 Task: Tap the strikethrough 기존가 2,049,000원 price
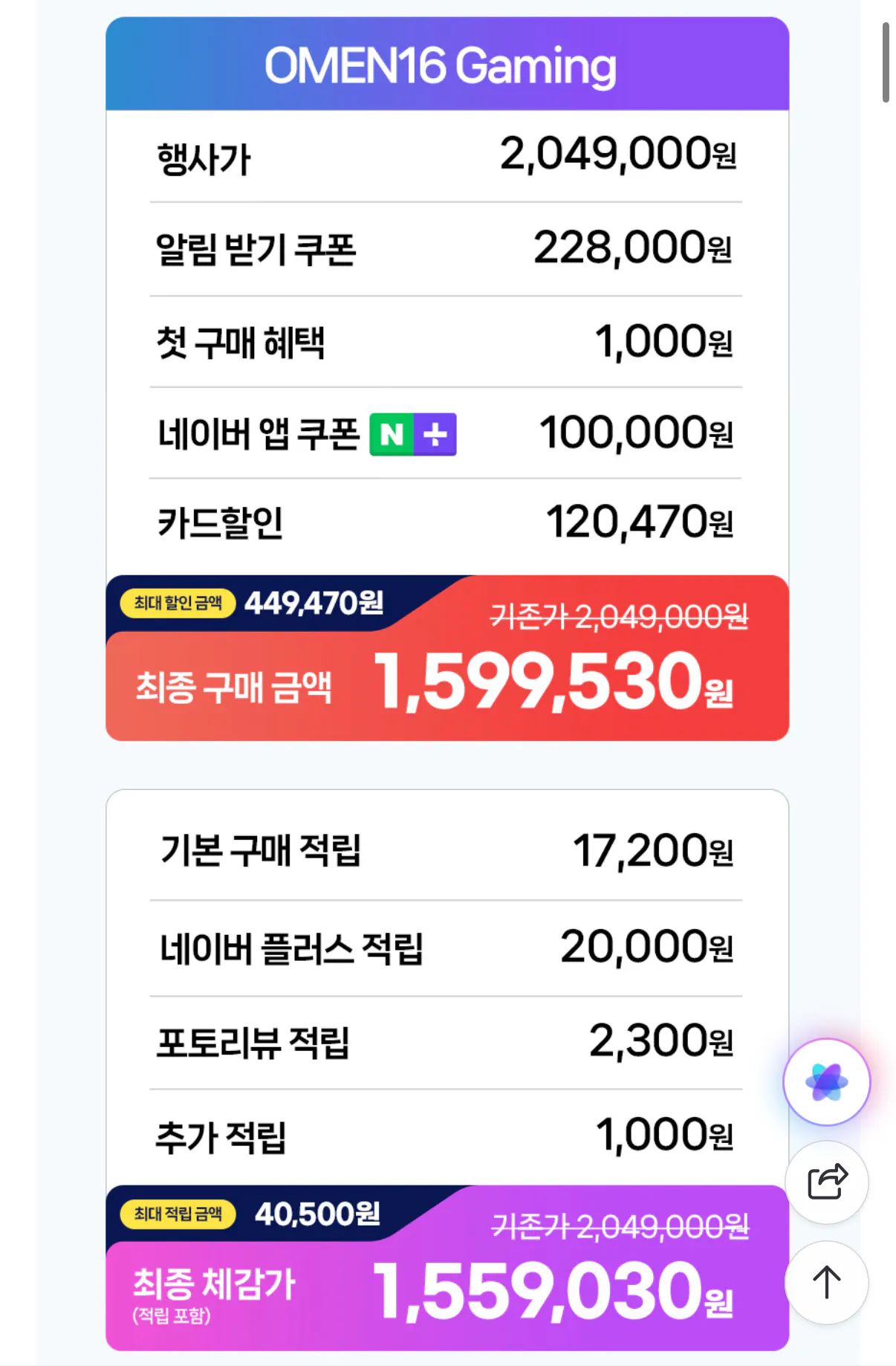[x=620, y=617]
